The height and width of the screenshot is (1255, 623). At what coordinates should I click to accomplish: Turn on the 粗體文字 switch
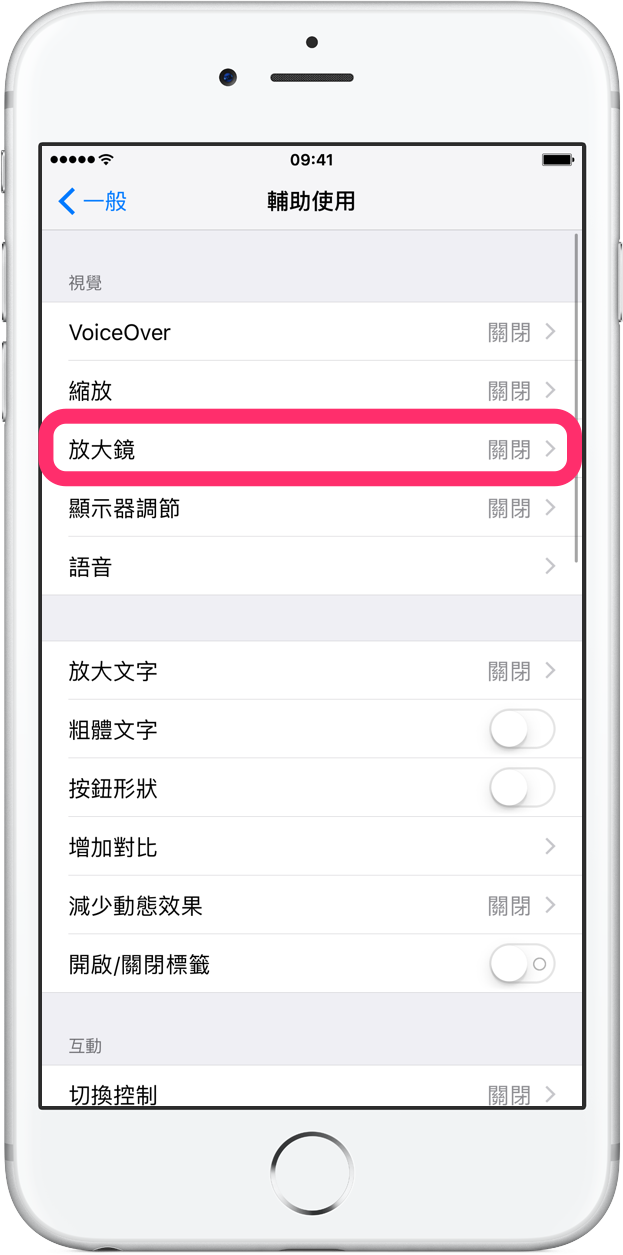pos(521,730)
